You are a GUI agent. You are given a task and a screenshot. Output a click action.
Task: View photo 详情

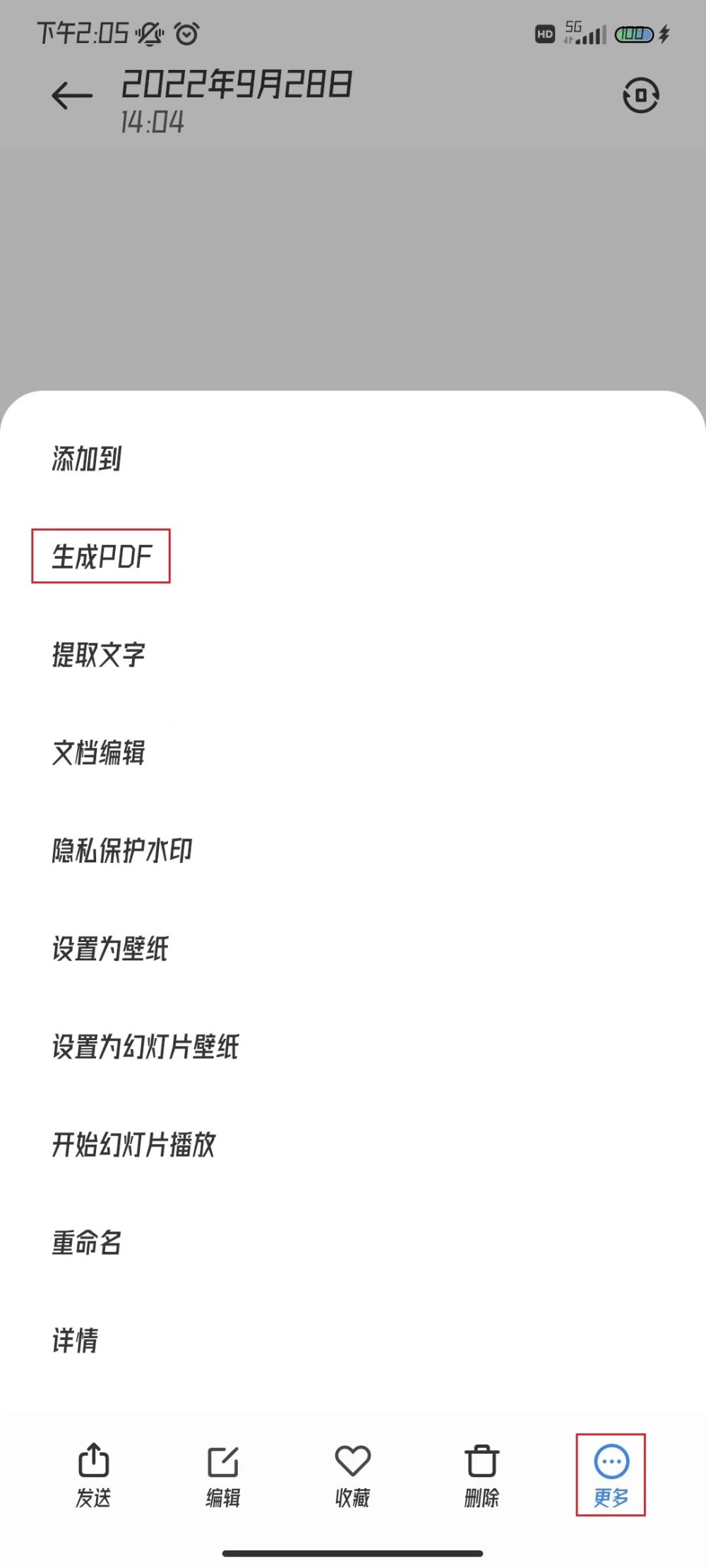point(353,1340)
